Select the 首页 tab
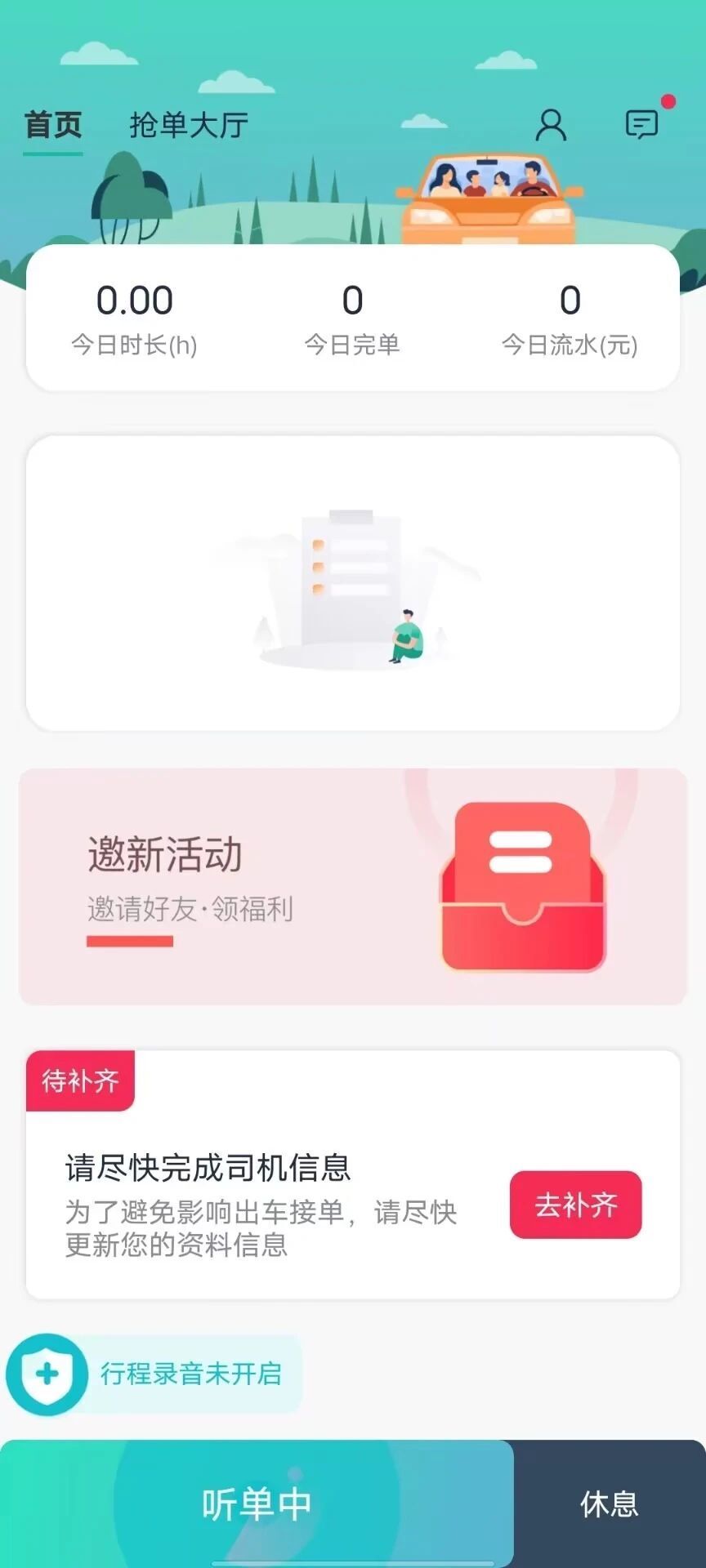The width and height of the screenshot is (706, 1568). (x=53, y=124)
